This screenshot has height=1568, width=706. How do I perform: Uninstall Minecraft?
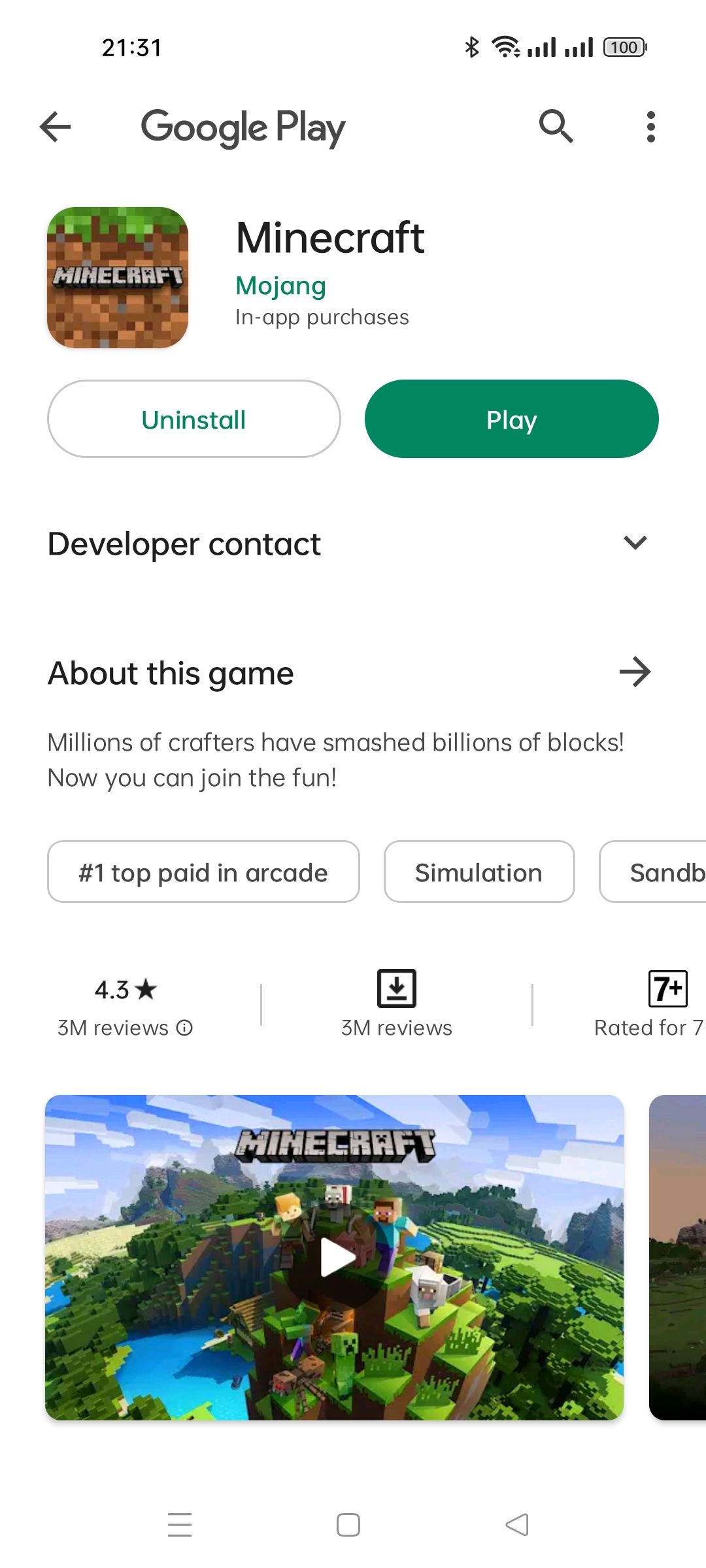pos(193,419)
